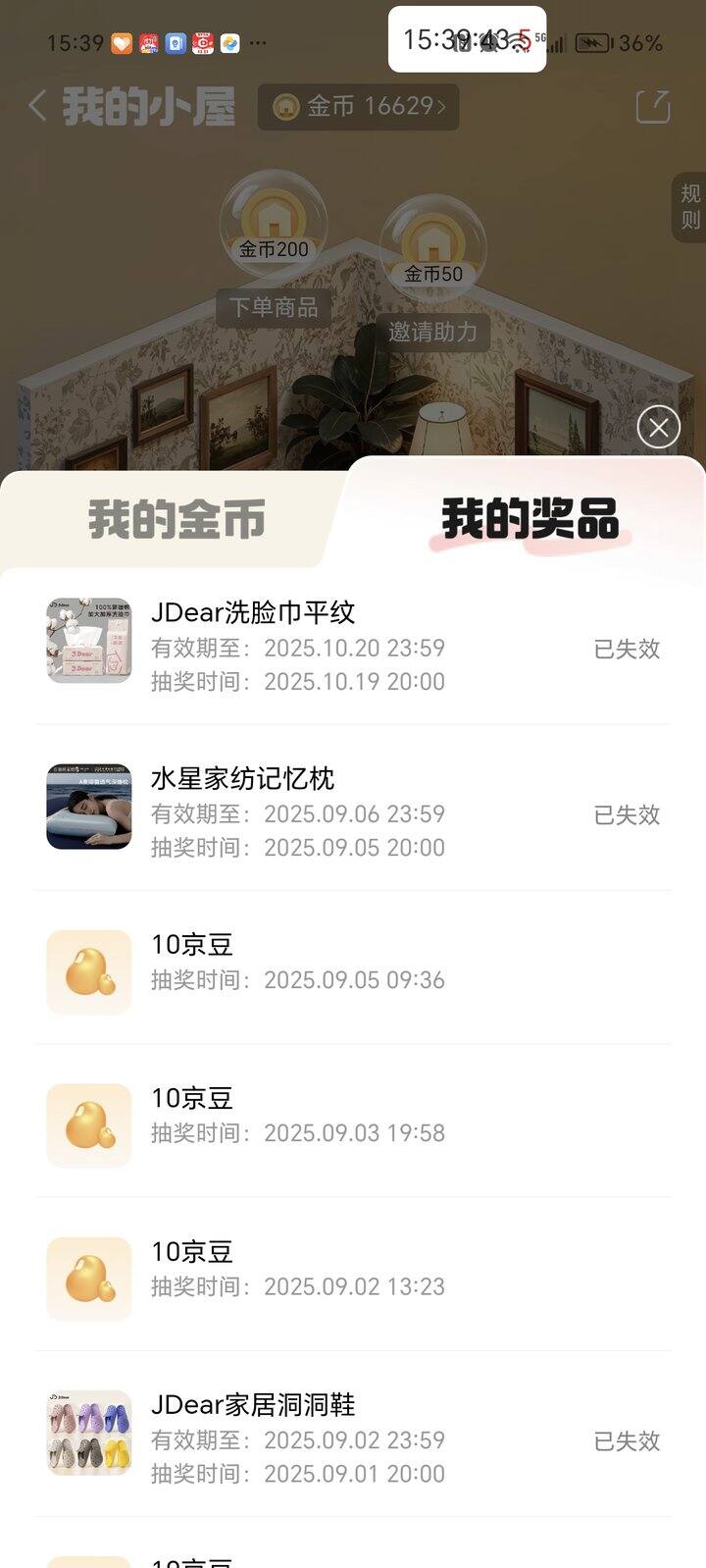Open the 规则 rules page
The width and height of the screenshot is (706, 1568).
click(690, 207)
